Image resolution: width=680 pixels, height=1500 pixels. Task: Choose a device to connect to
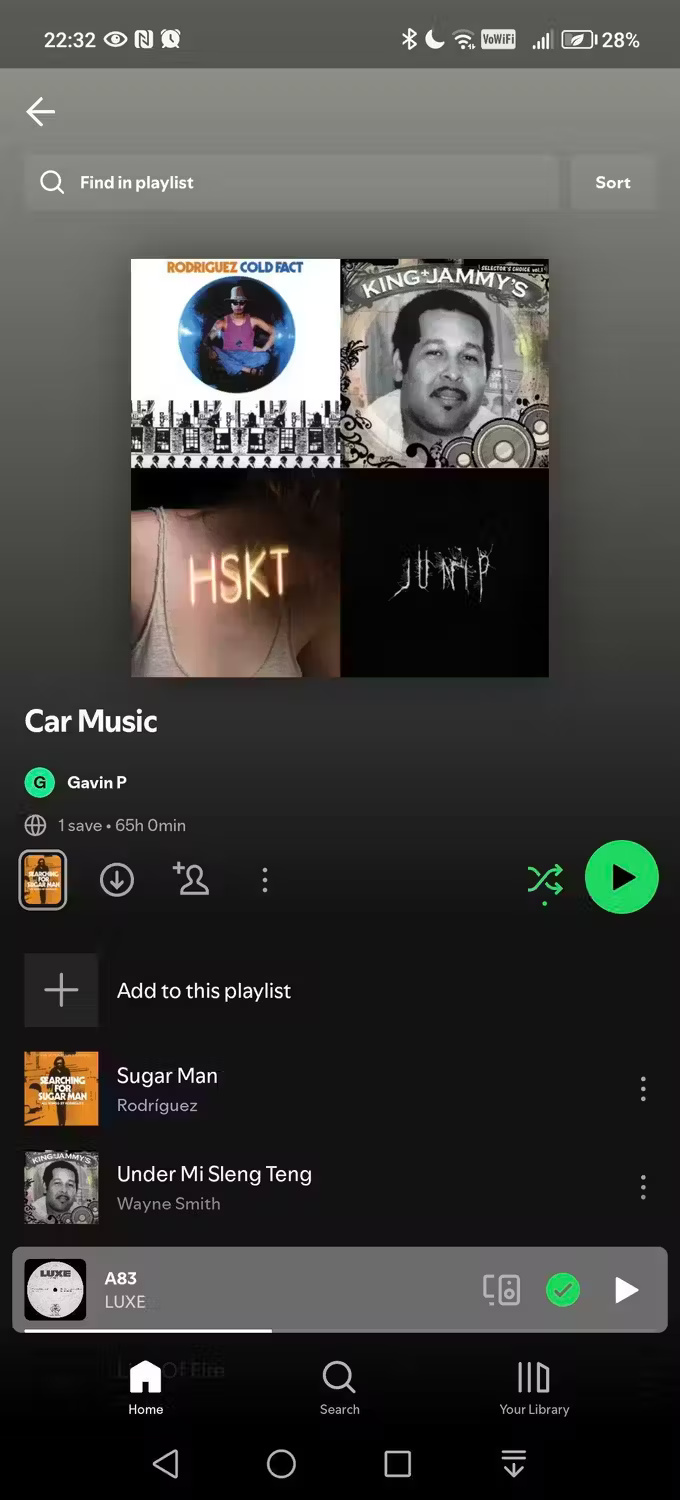[501, 1289]
